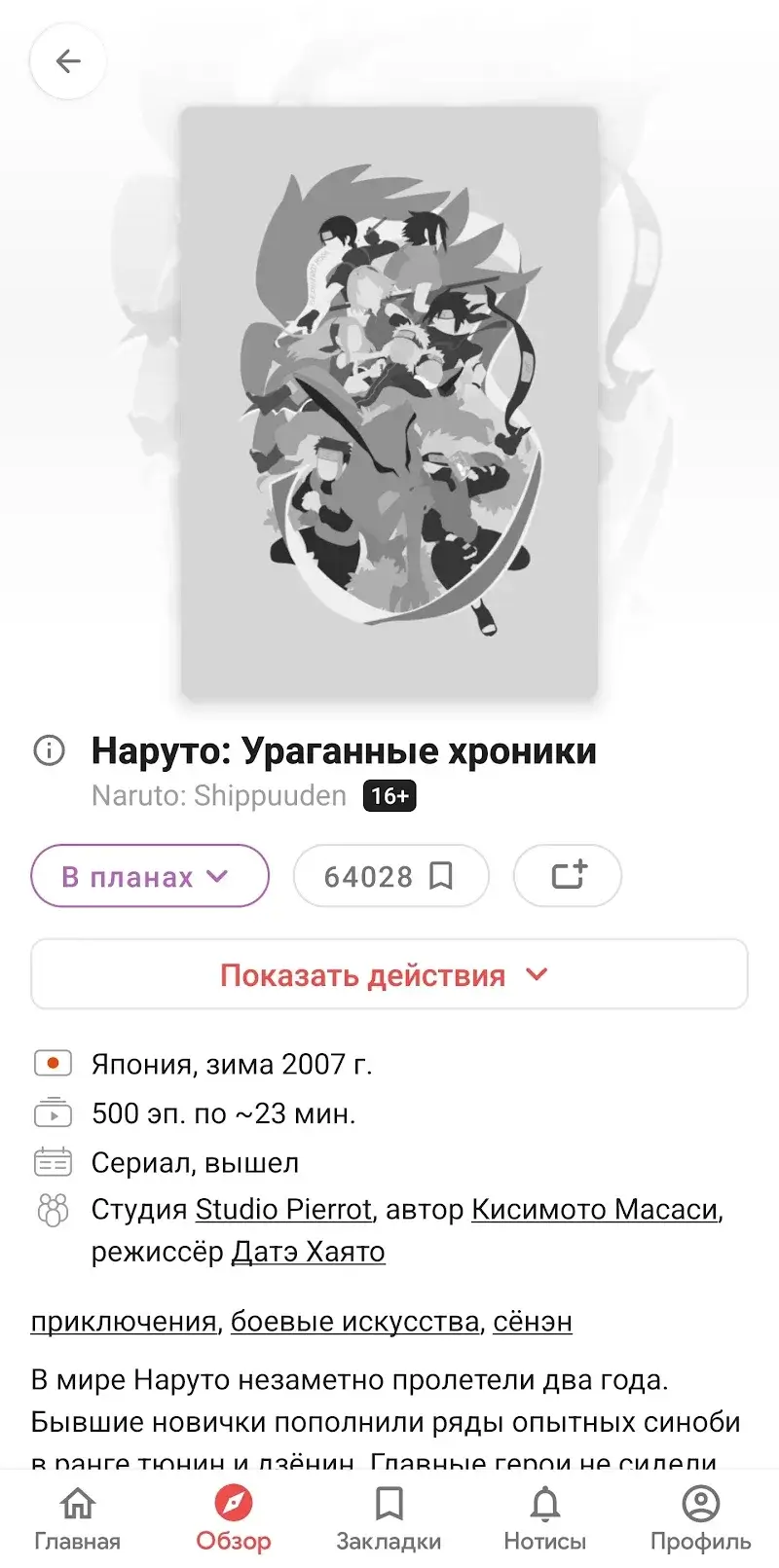Tap the 64028 bookmark button

[390, 876]
